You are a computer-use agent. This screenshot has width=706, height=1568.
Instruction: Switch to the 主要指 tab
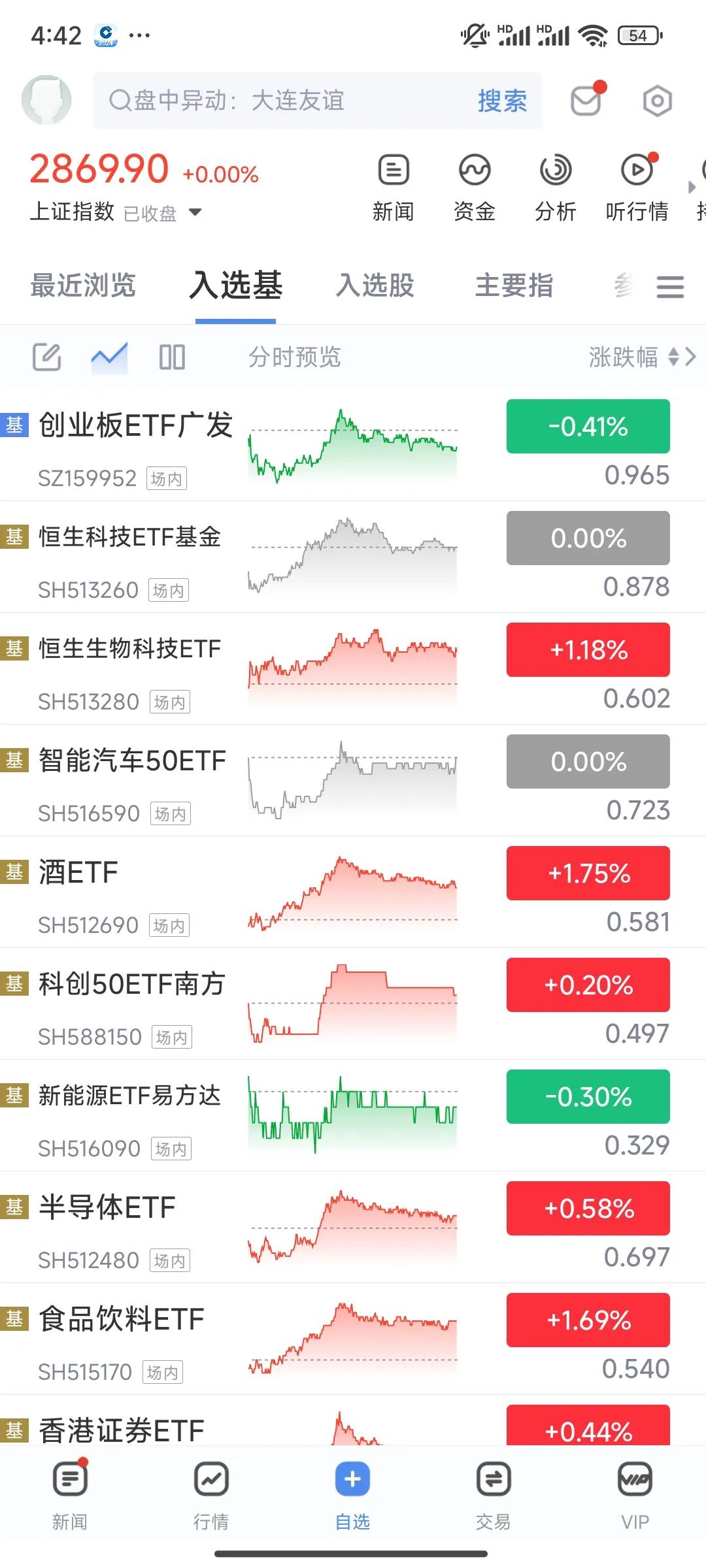(514, 286)
